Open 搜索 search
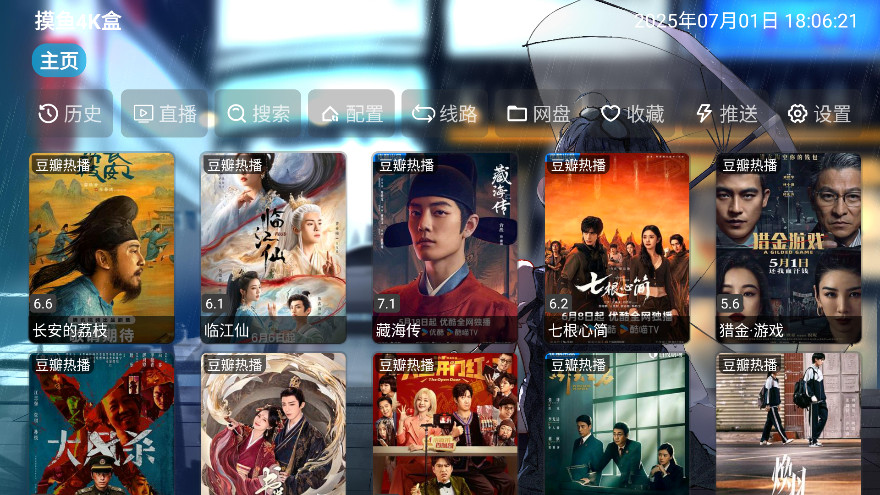Viewport: 880px width, 495px height. [258, 114]
